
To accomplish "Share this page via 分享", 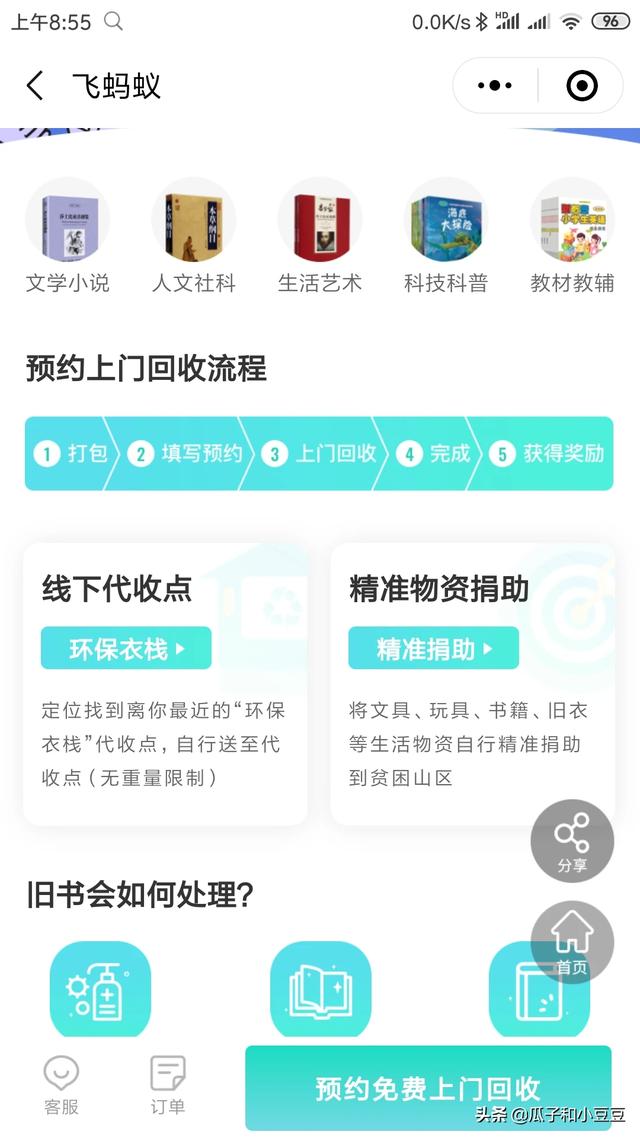I will tap(572, 841).
